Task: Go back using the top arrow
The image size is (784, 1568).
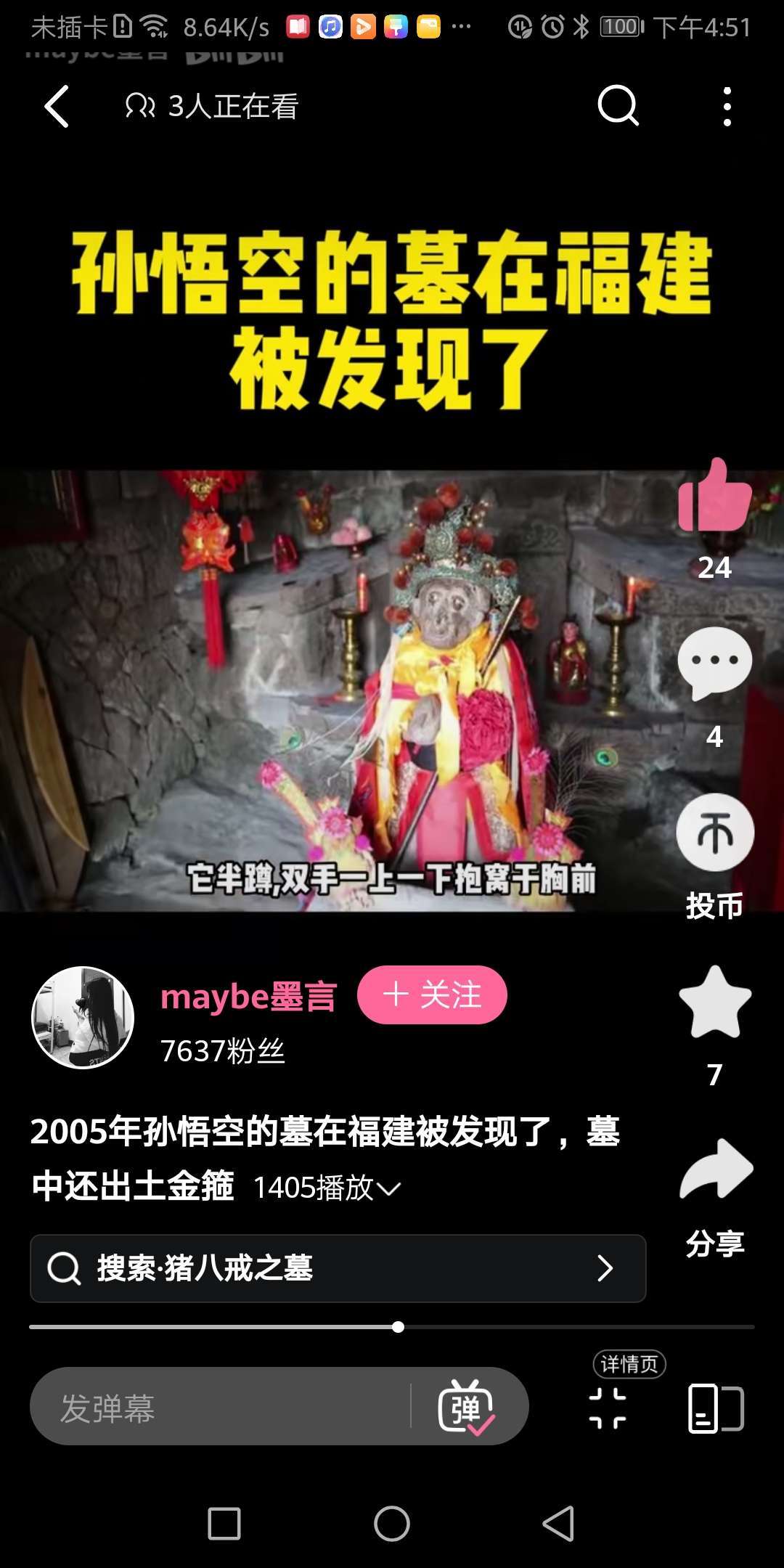Action: click(x=57, y=107)
